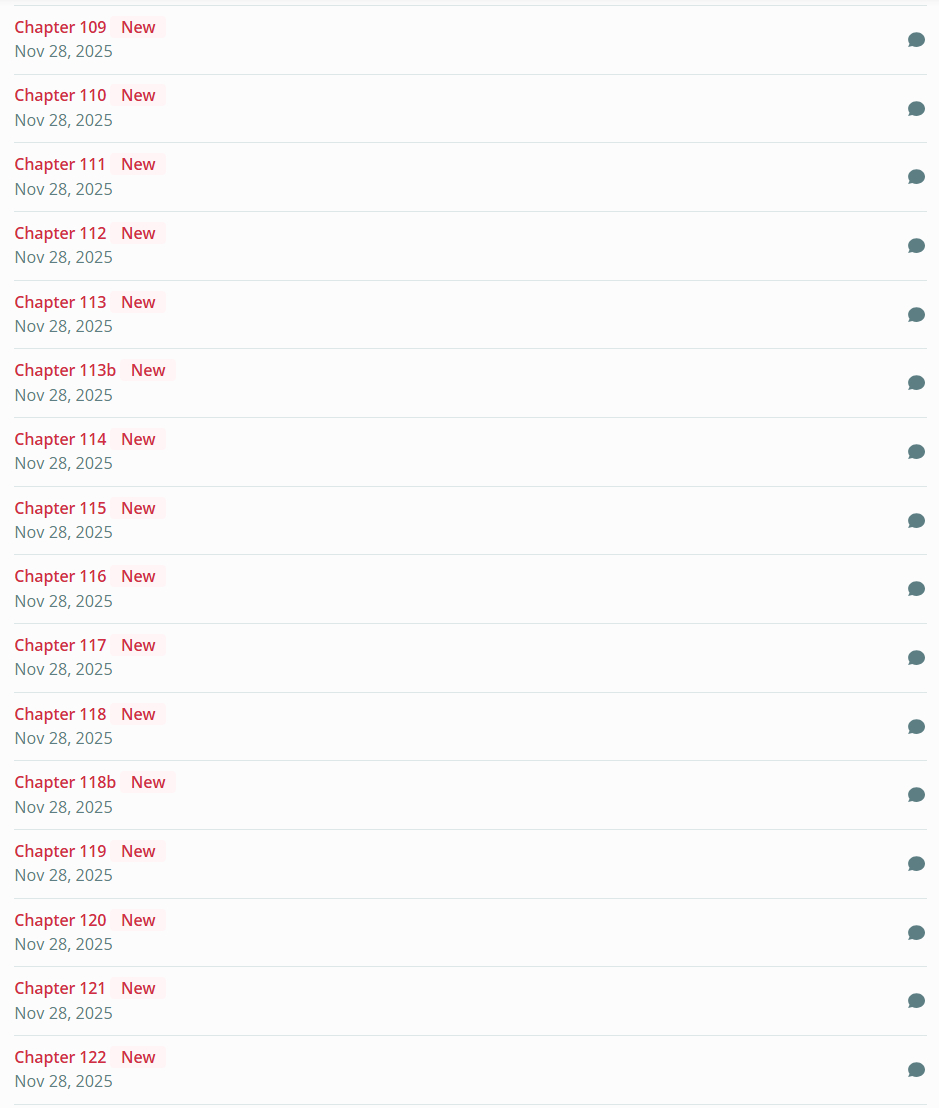Open Chapter 116

click(60, 576)
